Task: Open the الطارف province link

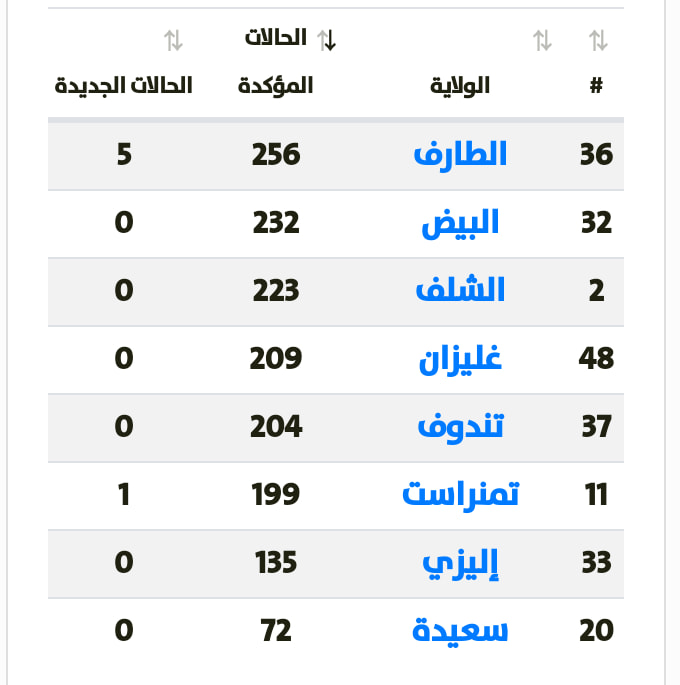Action: (x=460, y=154)
